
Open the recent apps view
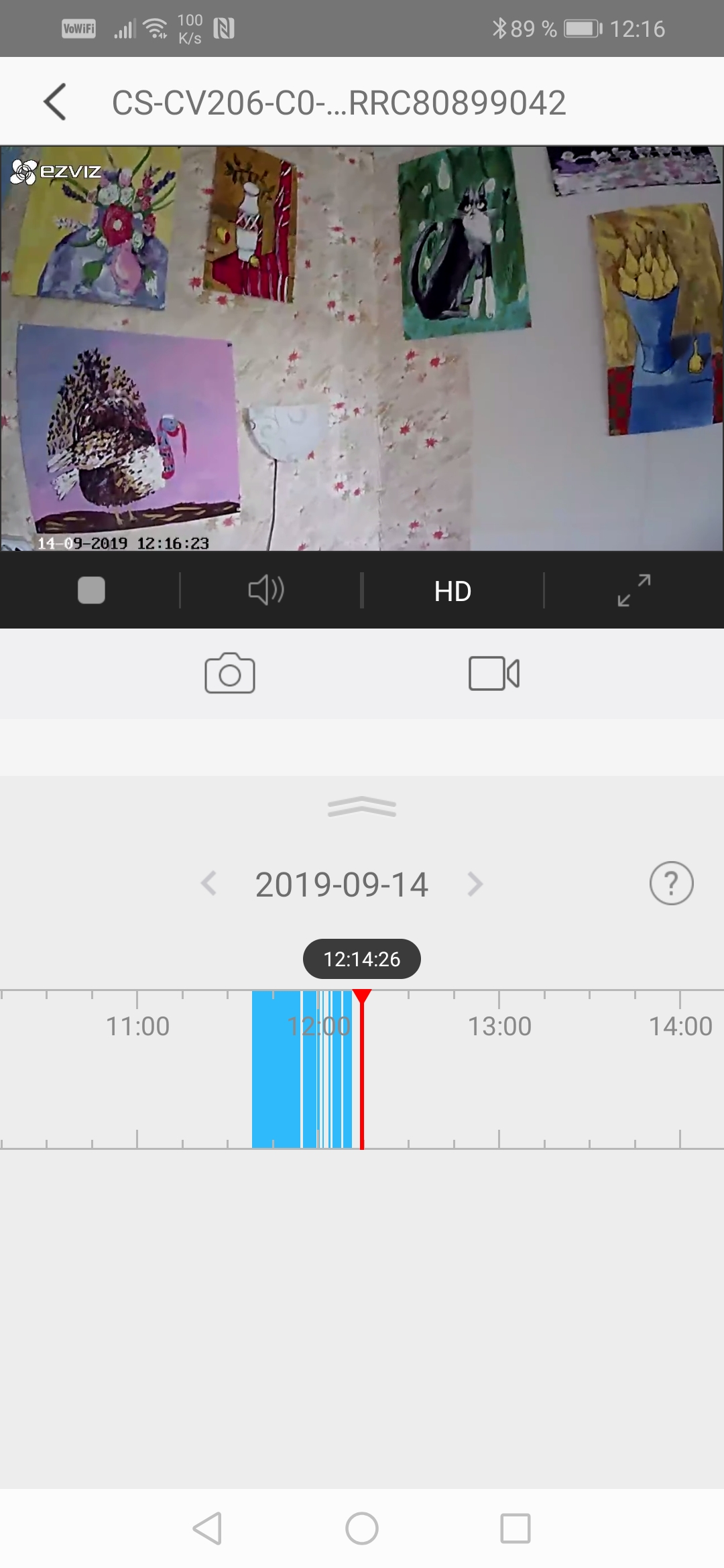[x=516, y=1528]
